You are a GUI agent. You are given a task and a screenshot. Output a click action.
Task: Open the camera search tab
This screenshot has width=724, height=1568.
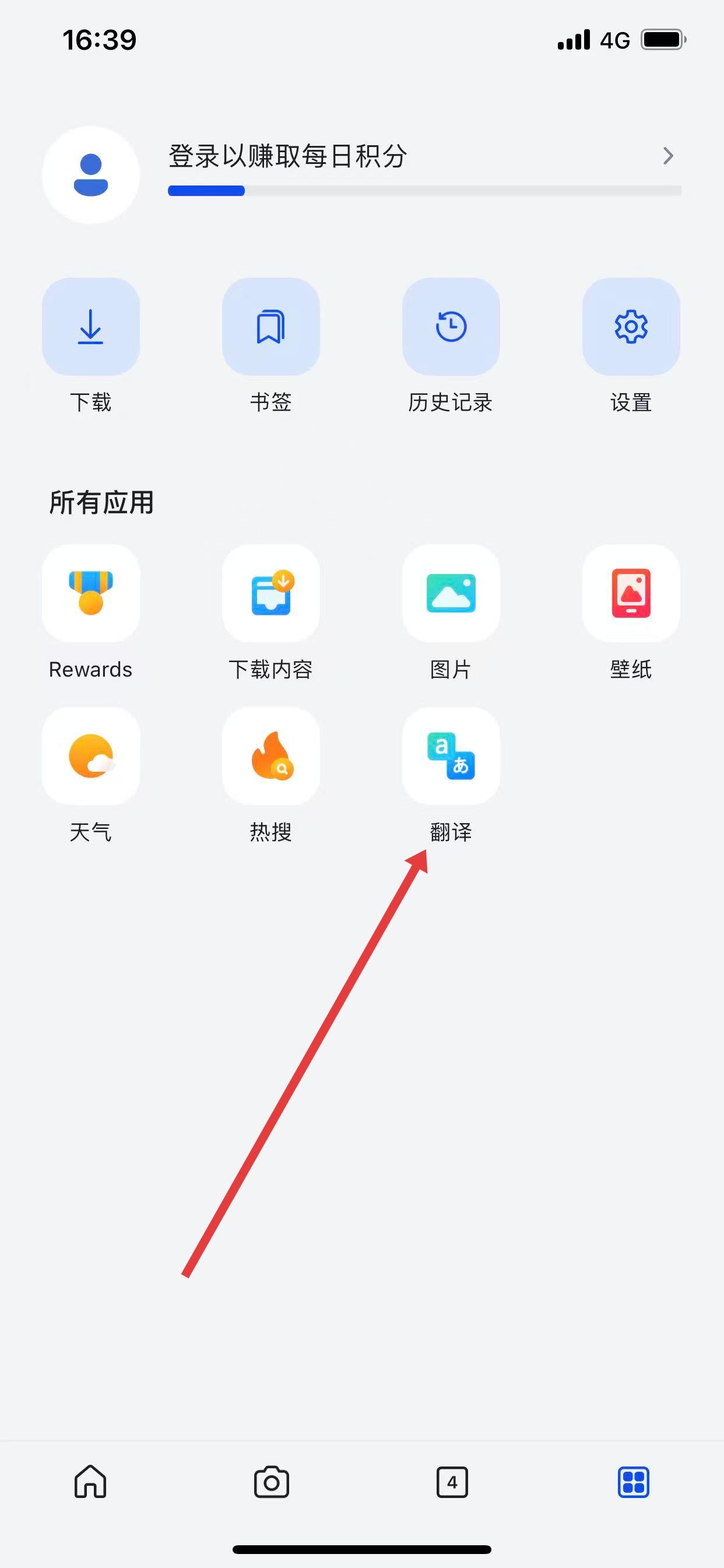pyautogui.click(x=271, y=1482)
